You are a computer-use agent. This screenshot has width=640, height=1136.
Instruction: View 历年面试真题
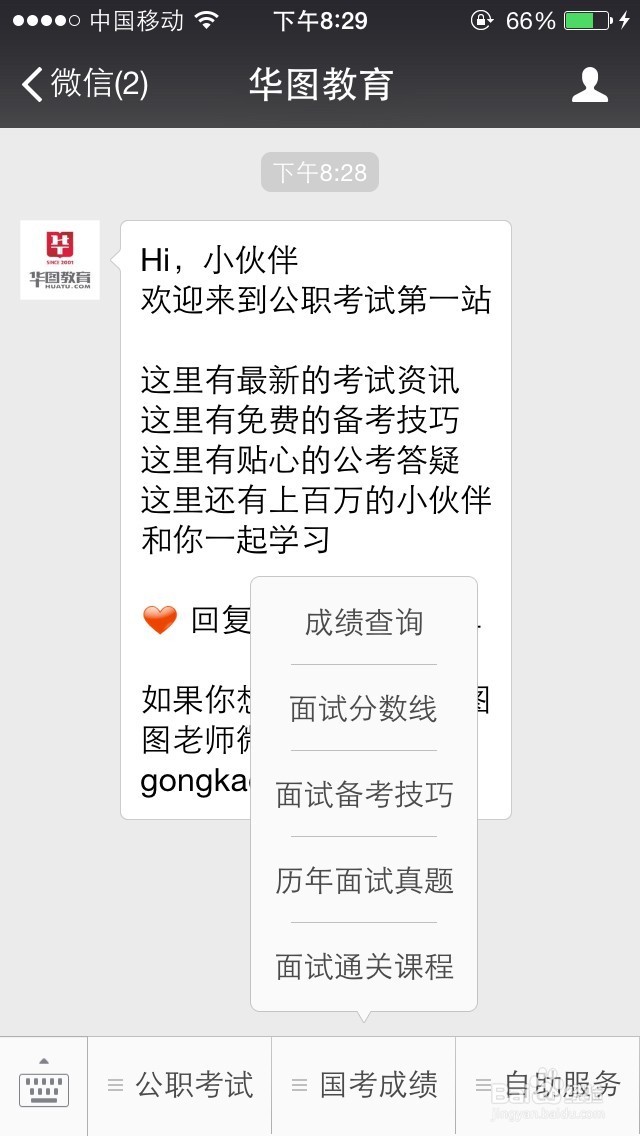click(364, 880)
